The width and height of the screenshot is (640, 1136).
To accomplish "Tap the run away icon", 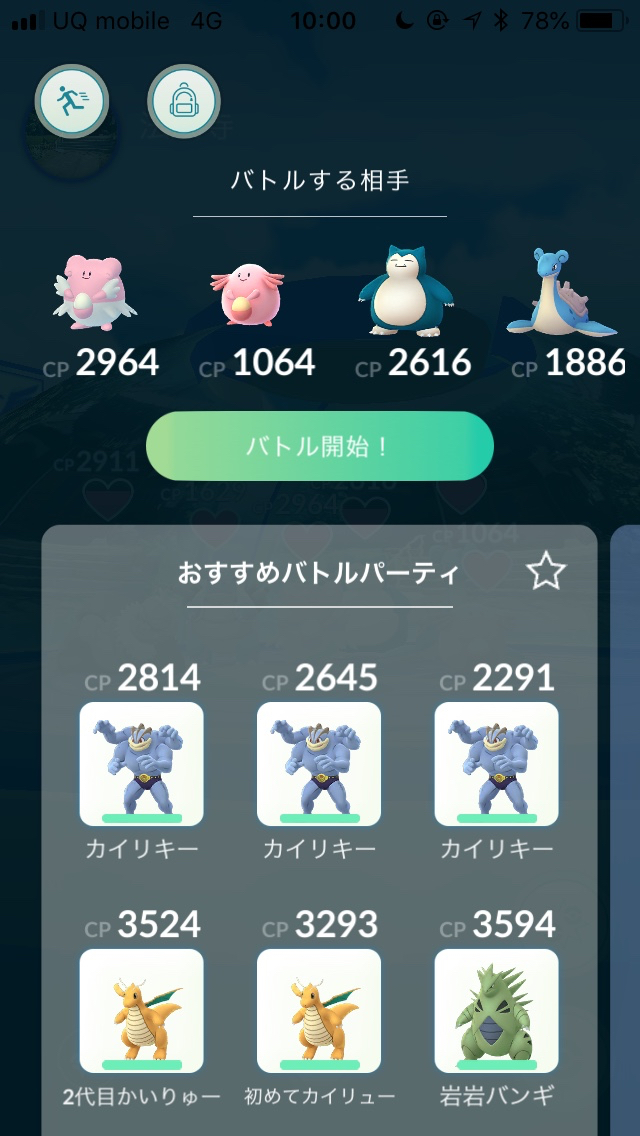I will tap(71, 100).
